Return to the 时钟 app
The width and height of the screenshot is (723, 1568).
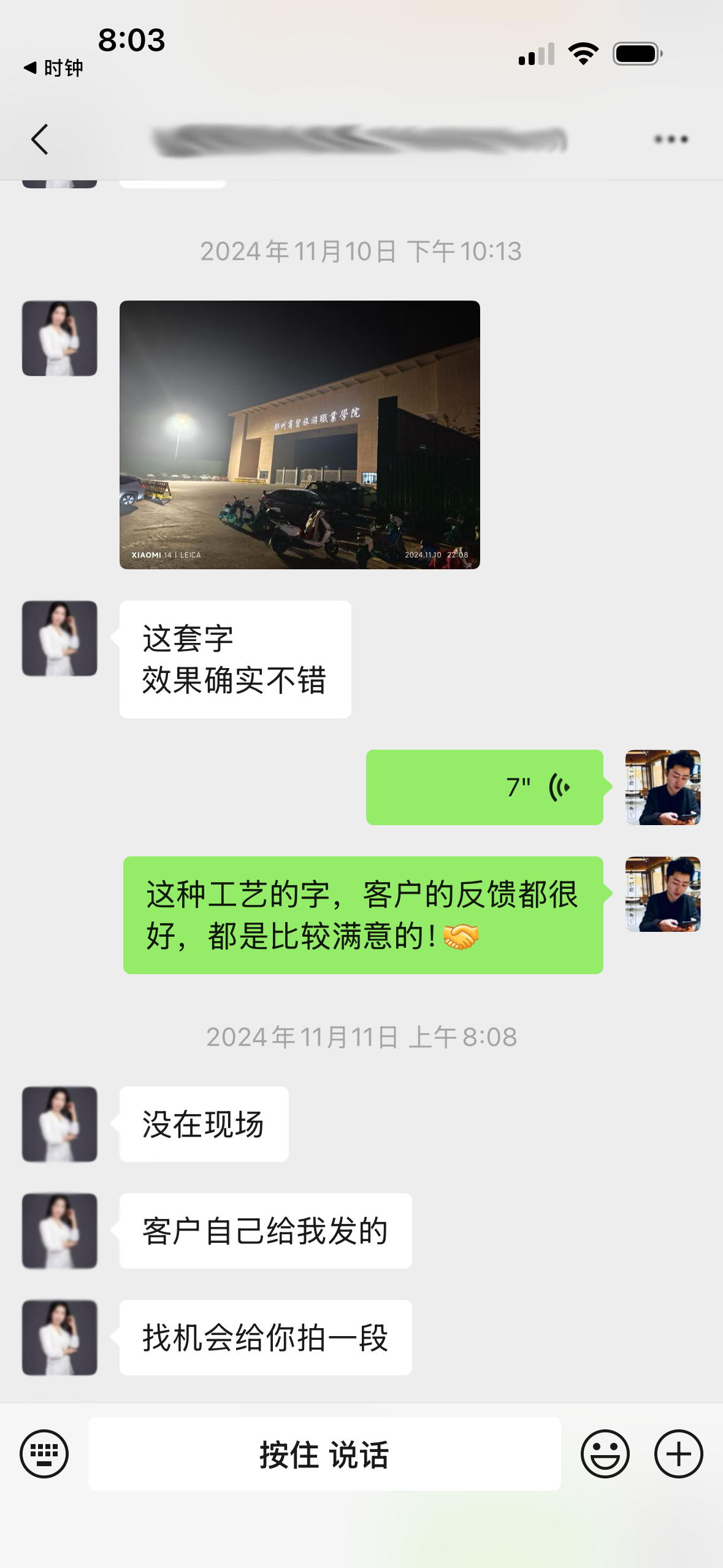point(53,68)
